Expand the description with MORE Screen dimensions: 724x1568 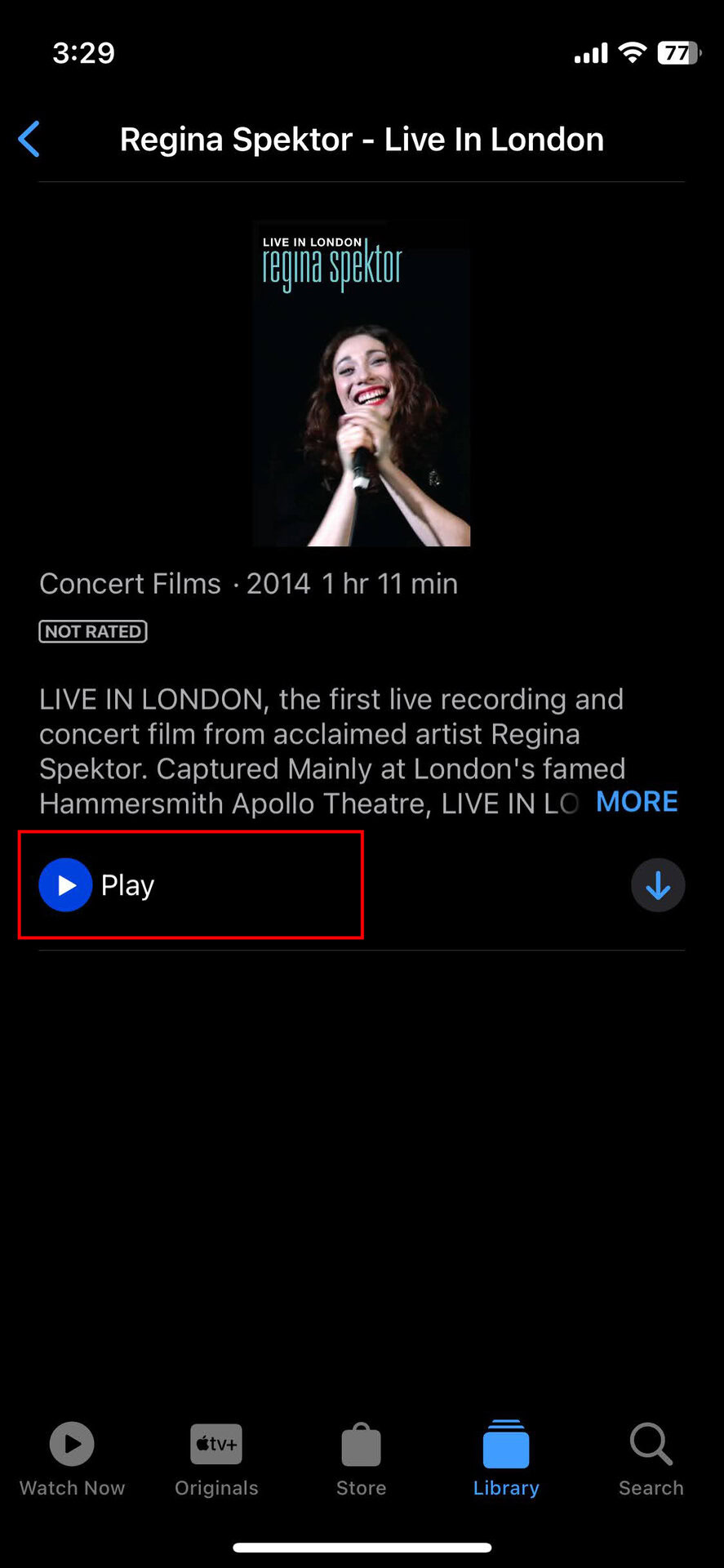[637, 802]
